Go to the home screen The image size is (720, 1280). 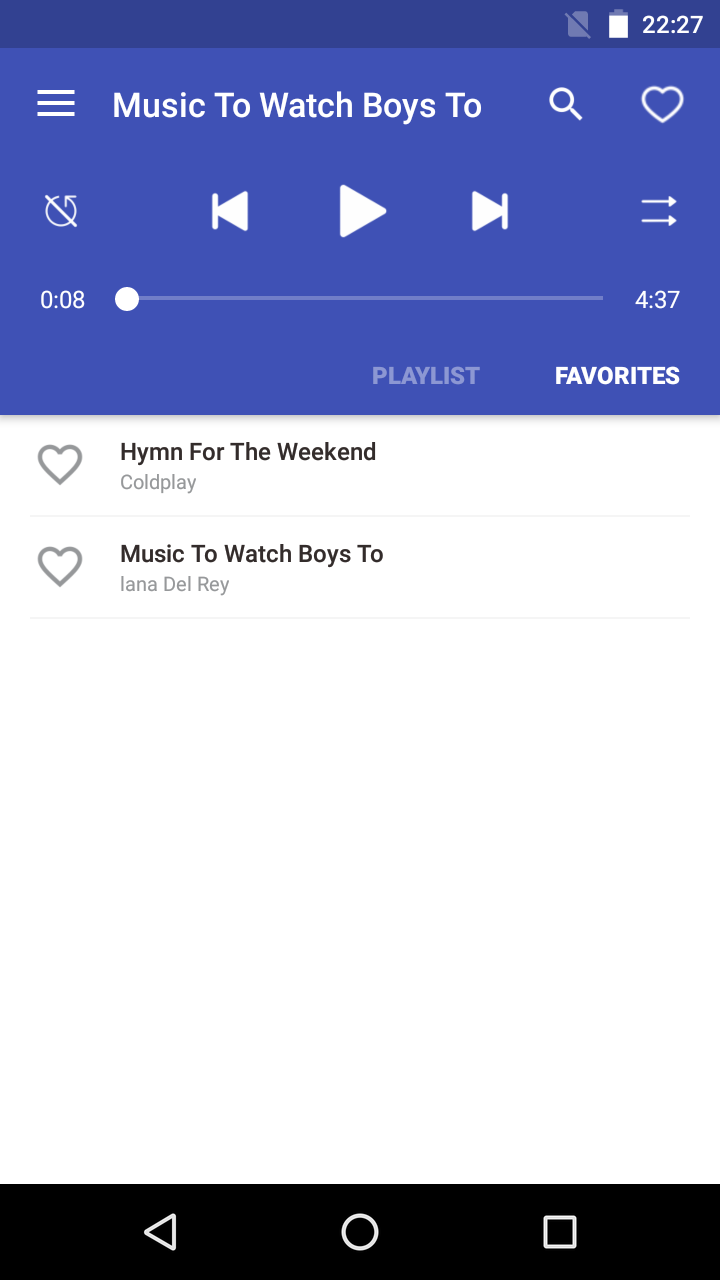click(360, 1232)
